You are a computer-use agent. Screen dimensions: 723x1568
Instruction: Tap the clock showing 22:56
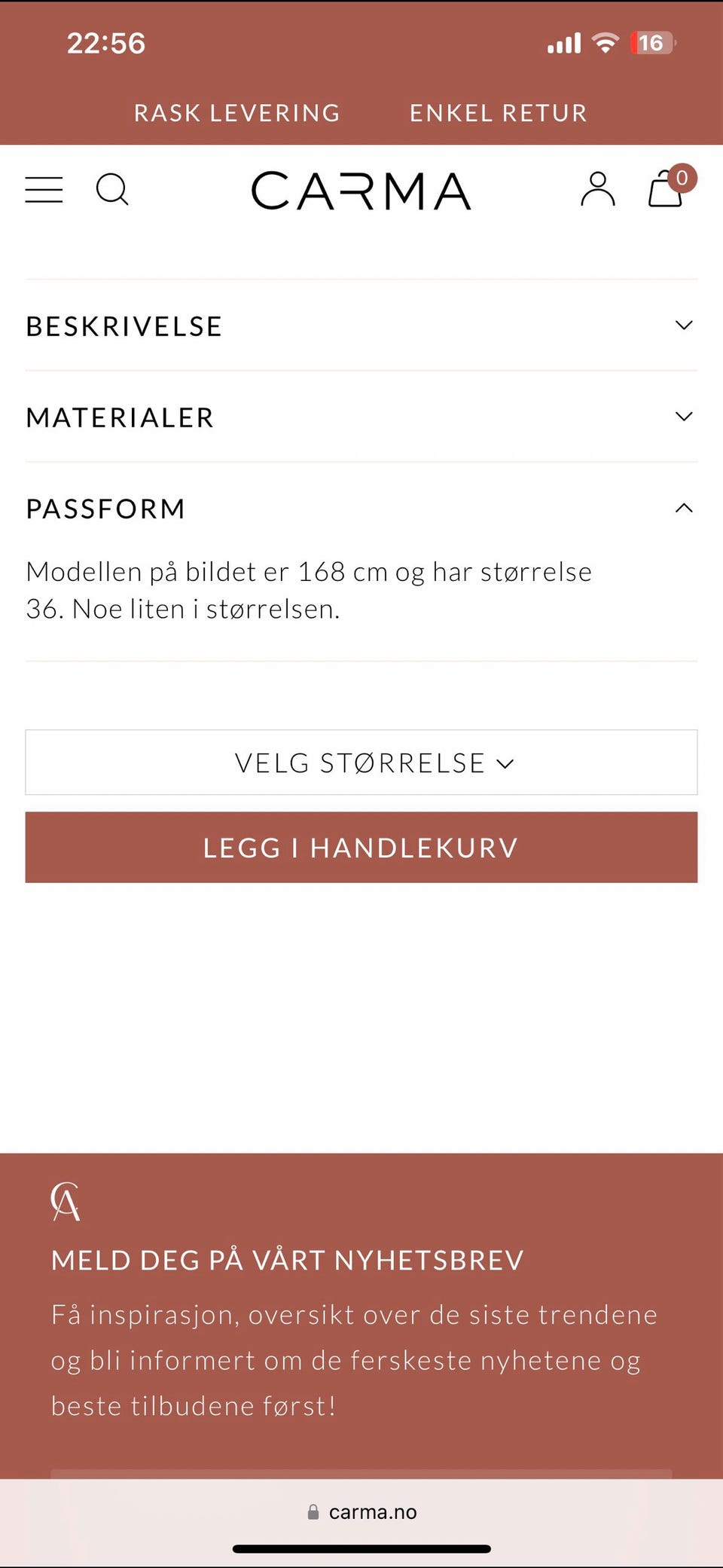[x=105, y=43]
